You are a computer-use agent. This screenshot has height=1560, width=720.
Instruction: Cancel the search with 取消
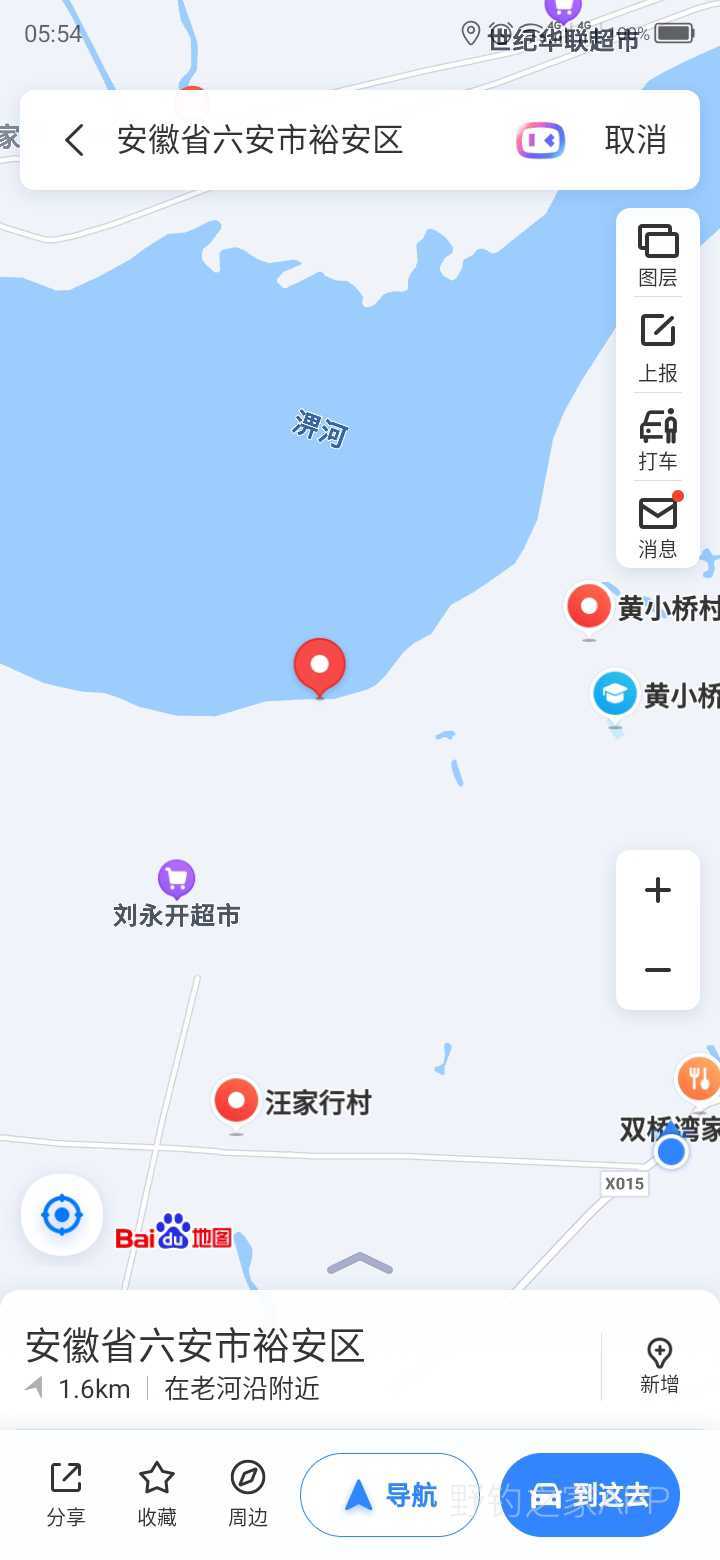[635, 140]
